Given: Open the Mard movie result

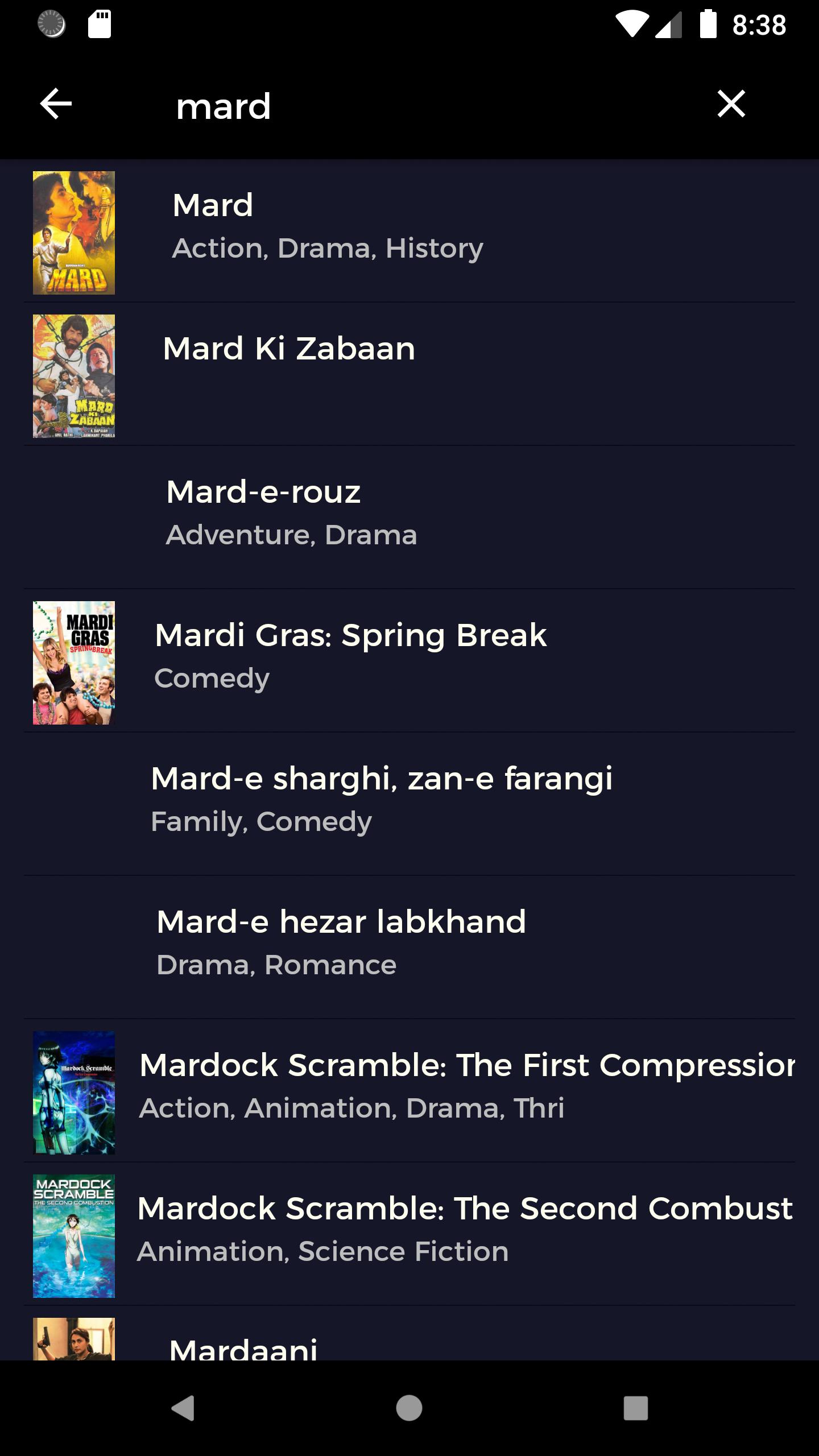Looking at the screenshot, I should coord(409,232).
